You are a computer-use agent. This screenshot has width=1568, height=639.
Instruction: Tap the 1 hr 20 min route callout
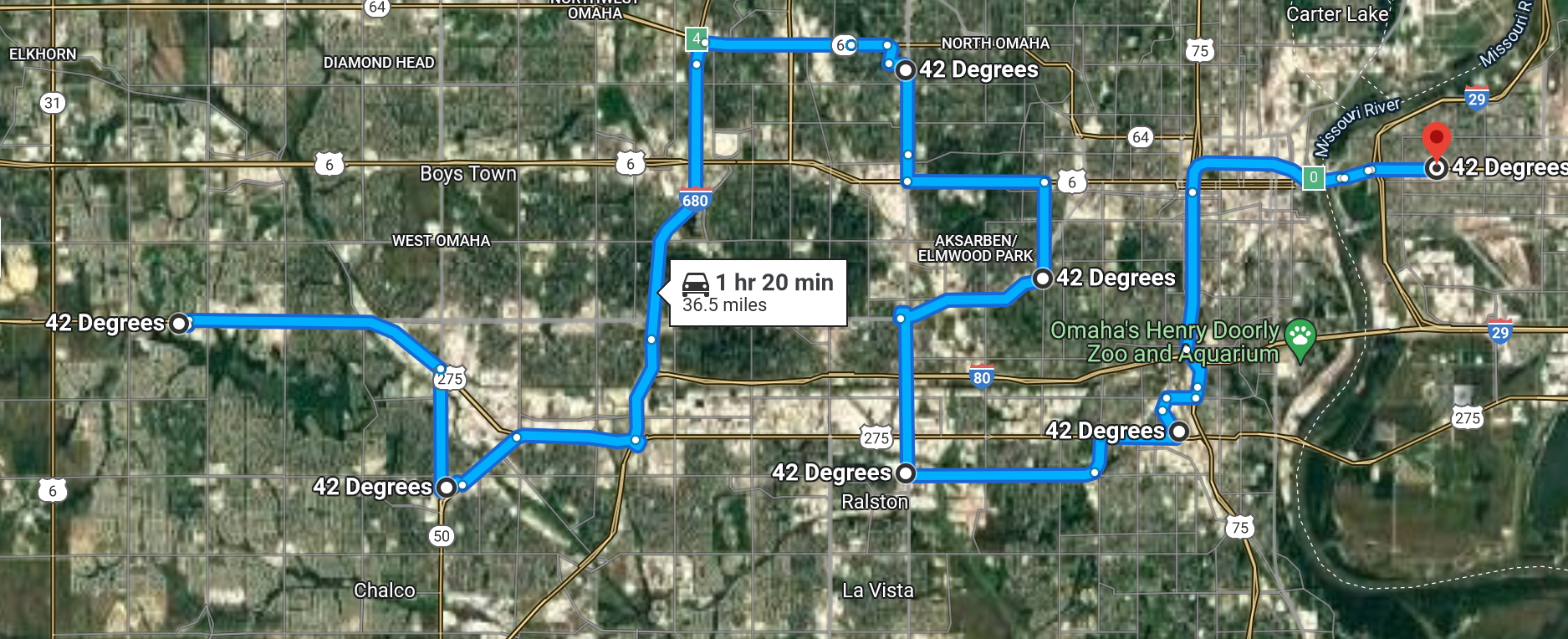tap(758, 293)
